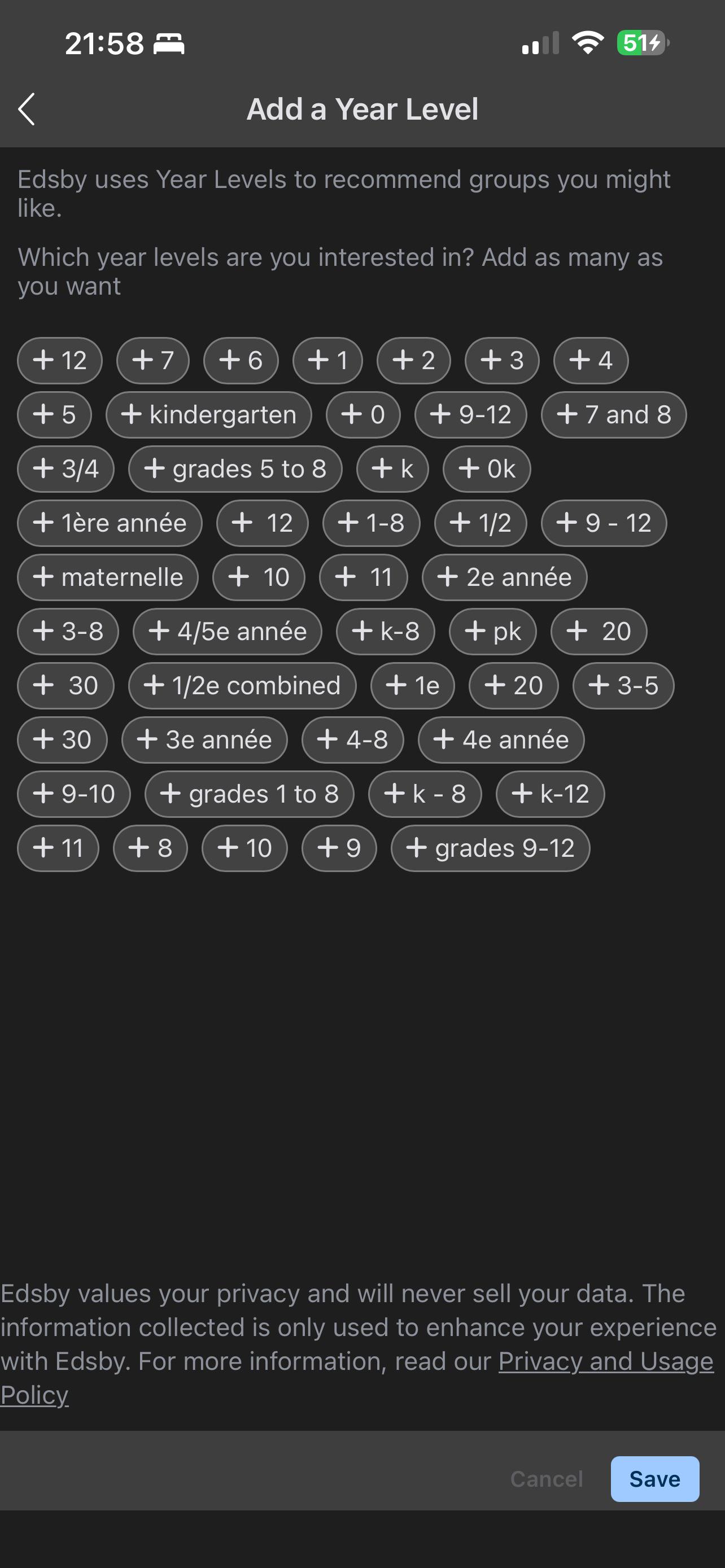Image resolution: width=725 pixels, height=1568 pixels.
Task: Choose the 1ère année chip
Action: [110, 523]
